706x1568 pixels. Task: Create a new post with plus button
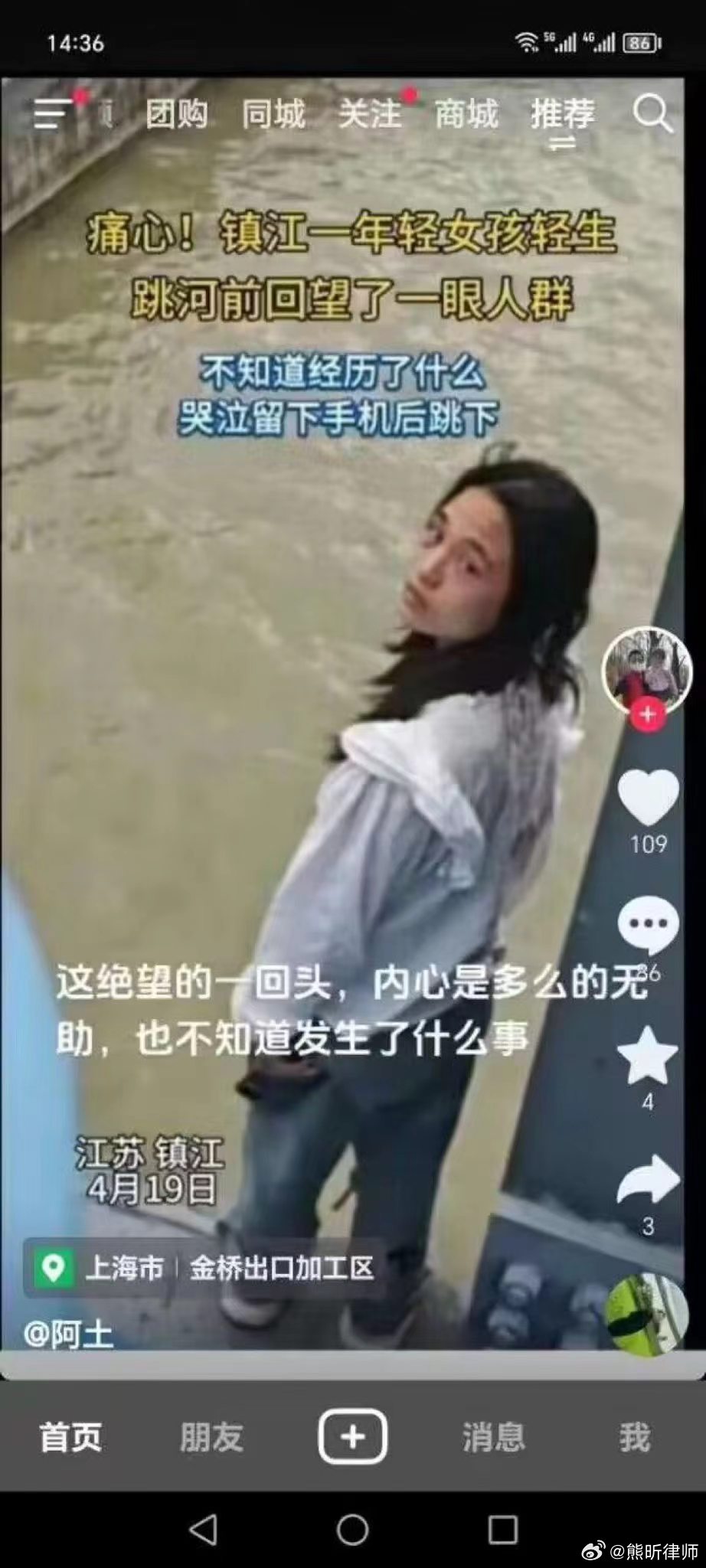point(352,1436)
